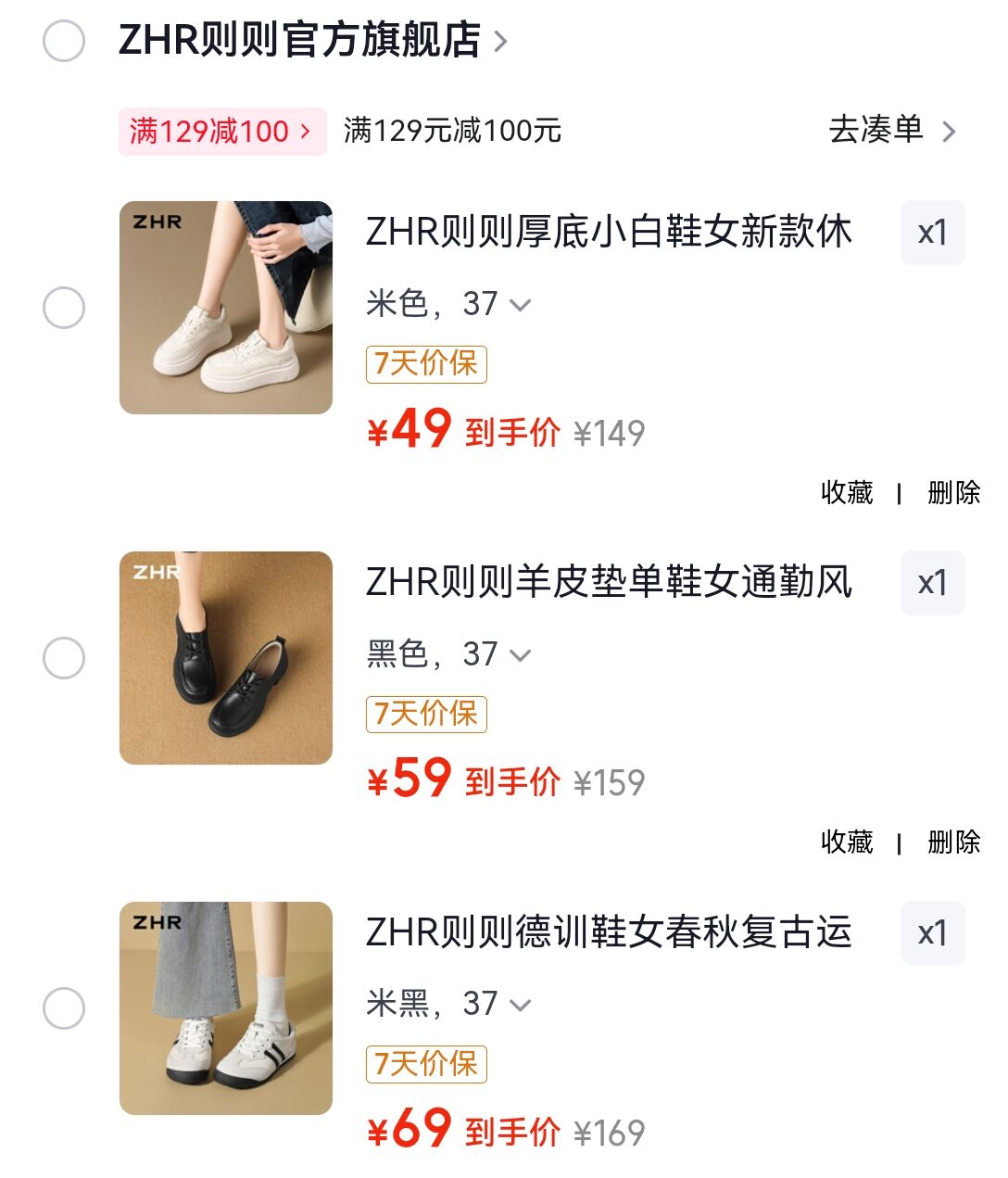
Task: Tap the 满129减100 coupon tag
Action: coord(222,132)
